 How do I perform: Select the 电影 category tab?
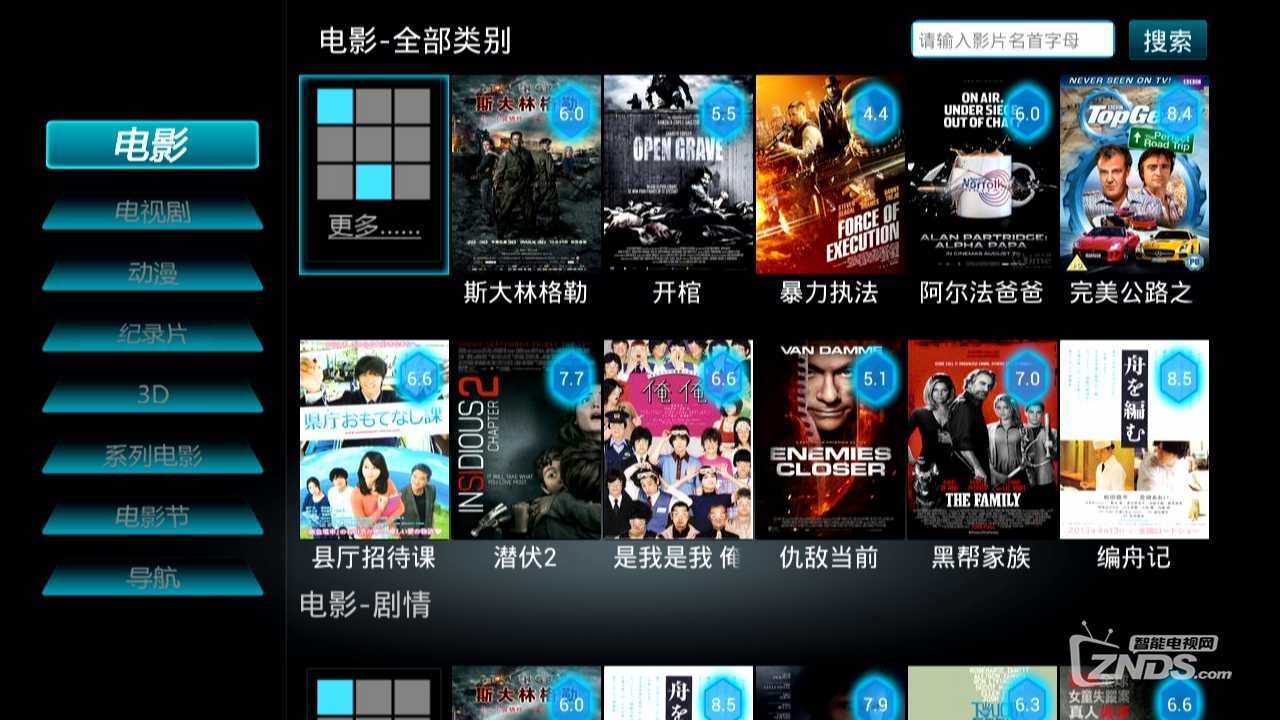(x=152, y=145)
